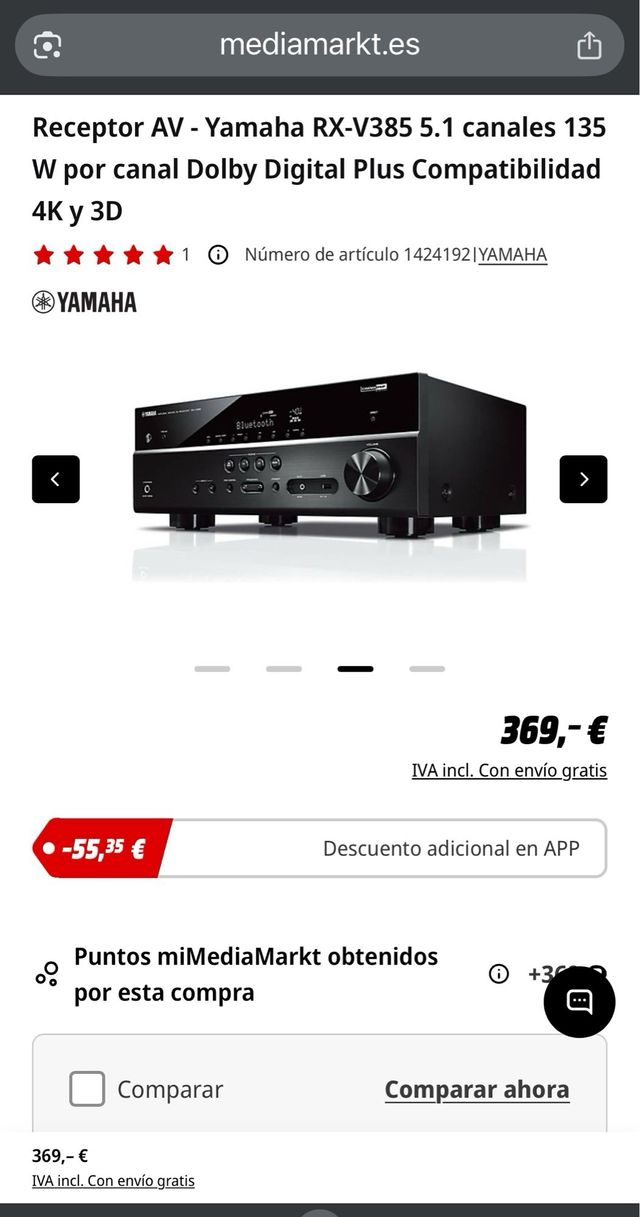Tap the share icon in the address bar
Image resolution: width=640 pixels, height=1217 pixels.
[589, 45]
